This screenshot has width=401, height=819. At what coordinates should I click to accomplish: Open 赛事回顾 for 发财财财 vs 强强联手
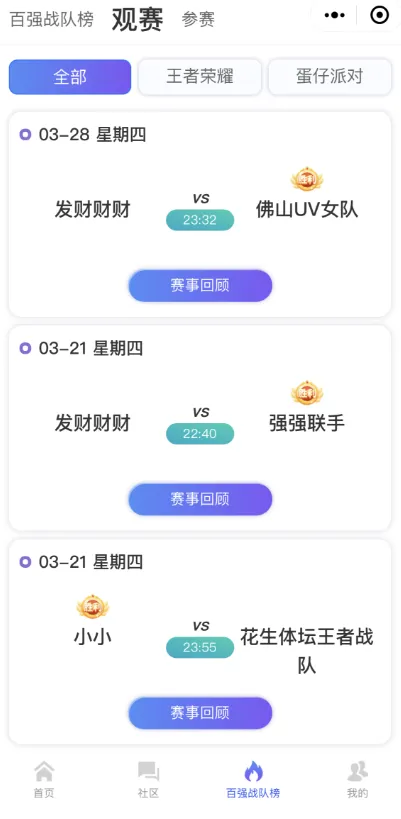(x=200, y=499)
